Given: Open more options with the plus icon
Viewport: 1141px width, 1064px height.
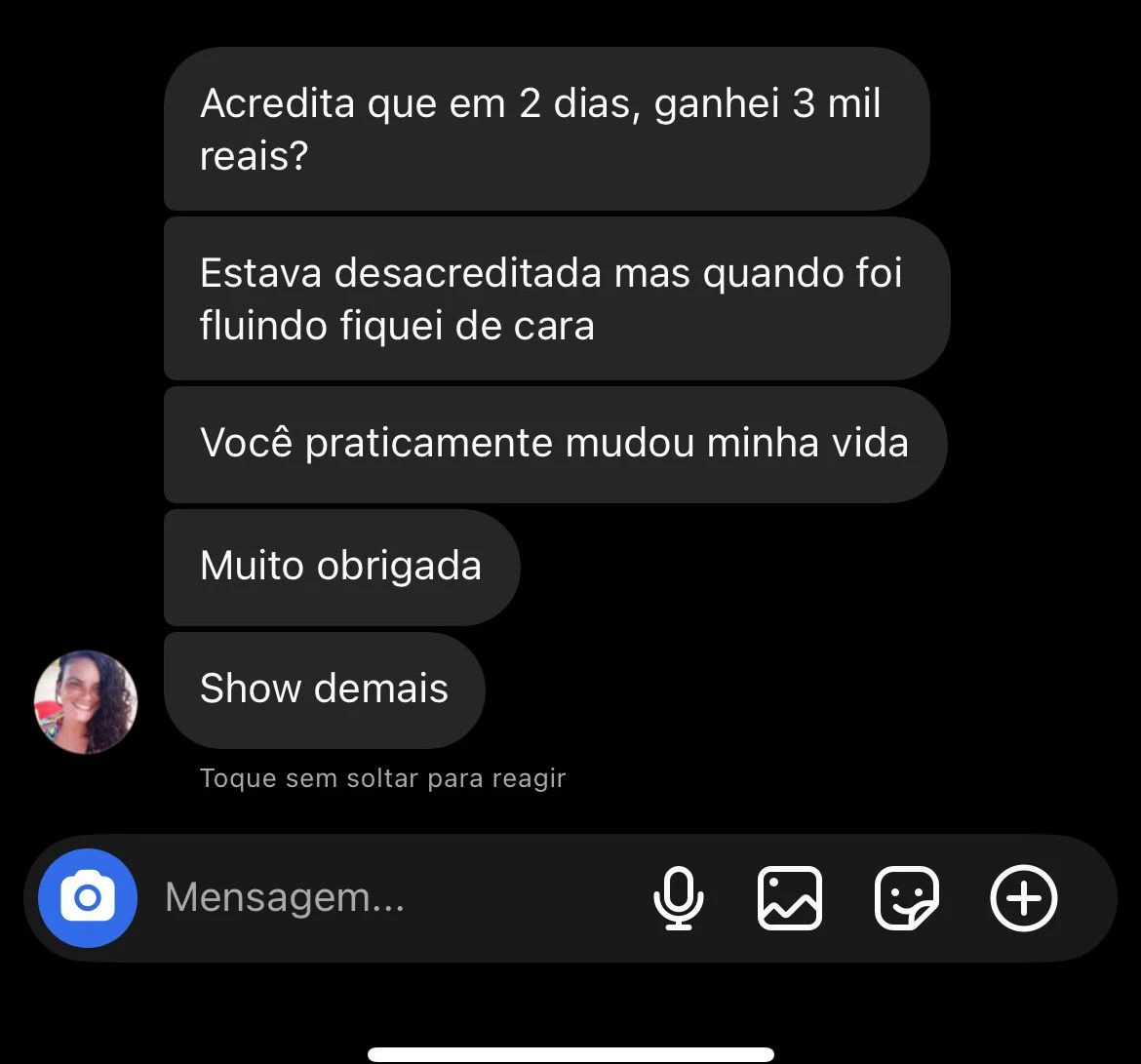Looking at the screenshot, I should coord(1023,898).
